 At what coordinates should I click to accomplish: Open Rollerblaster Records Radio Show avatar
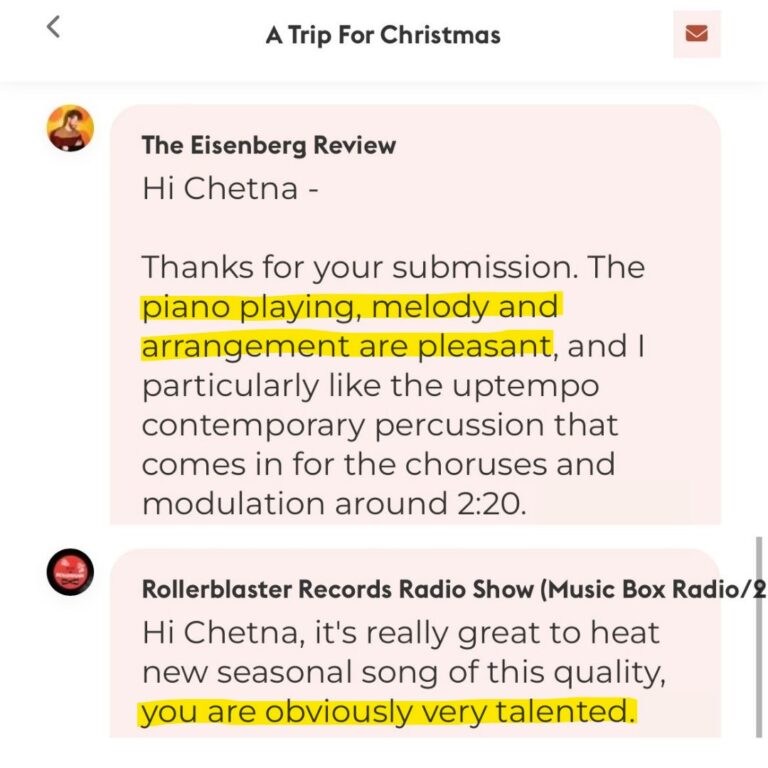click(x=70, y=572)
